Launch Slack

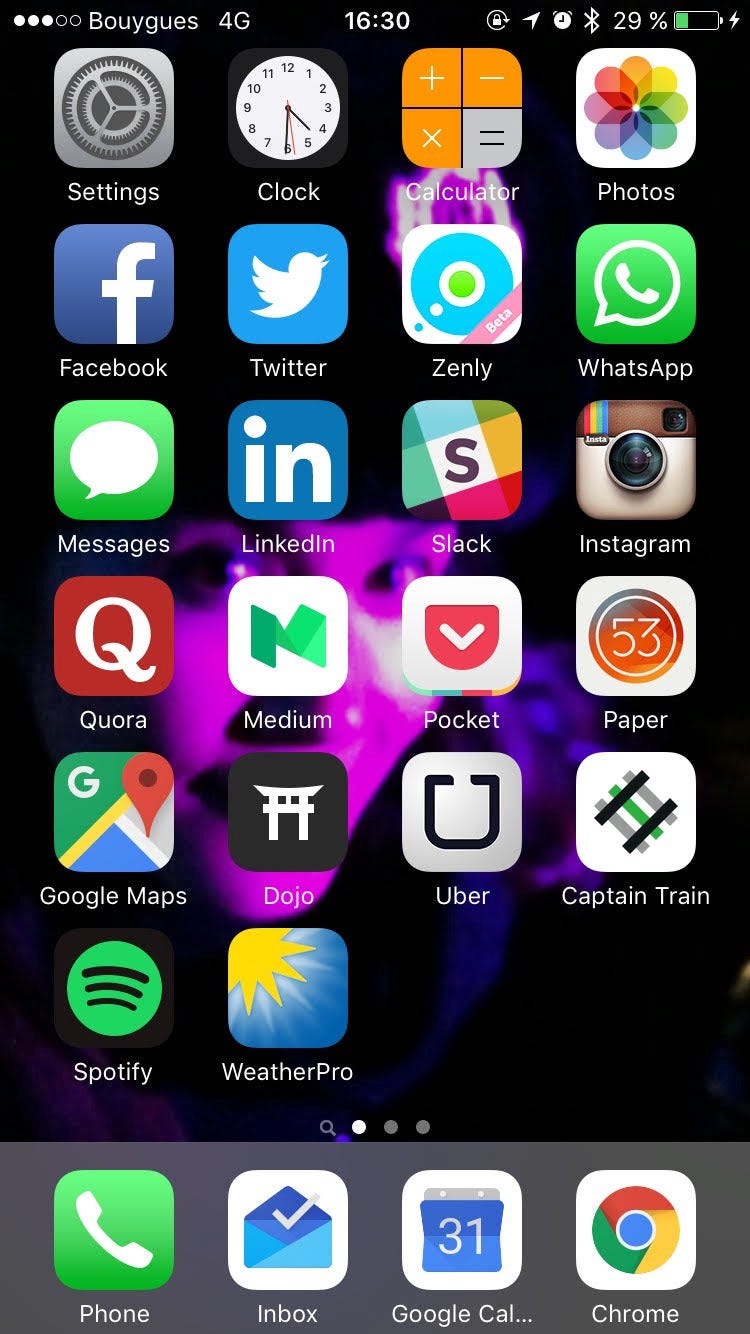click(462, 460)
